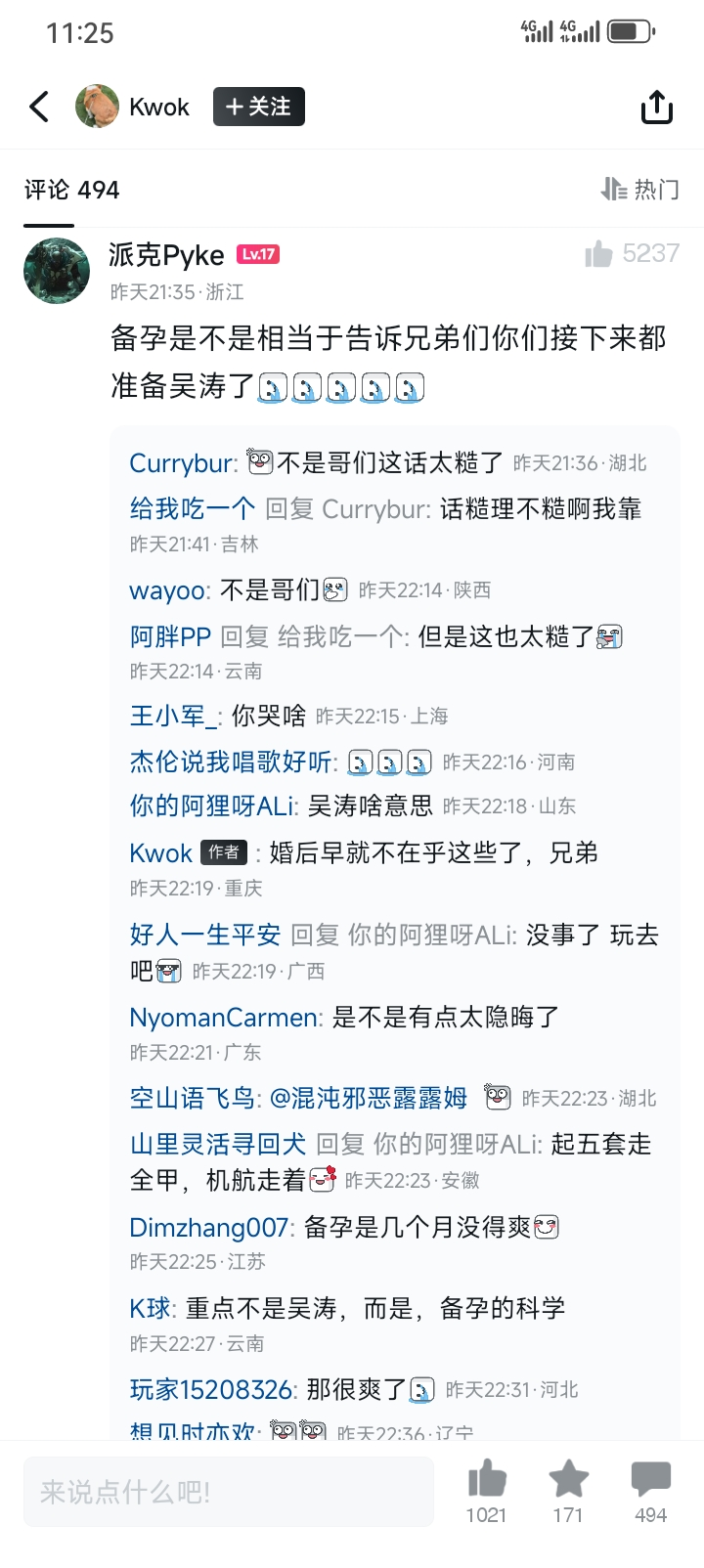Open 玩家15208326's profile
Image resolution: width=704 pixels, height=1568 pixels.
tap(211, 1390)
